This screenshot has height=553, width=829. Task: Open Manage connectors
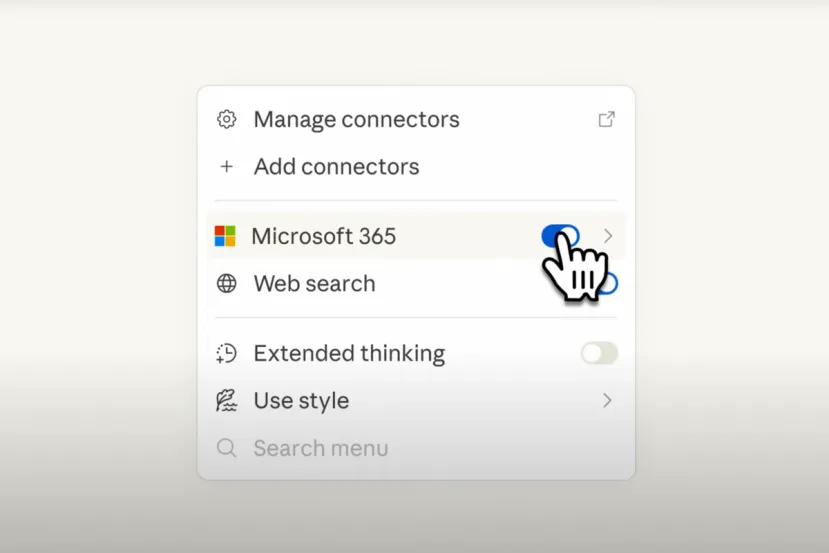tap(356, 120)
